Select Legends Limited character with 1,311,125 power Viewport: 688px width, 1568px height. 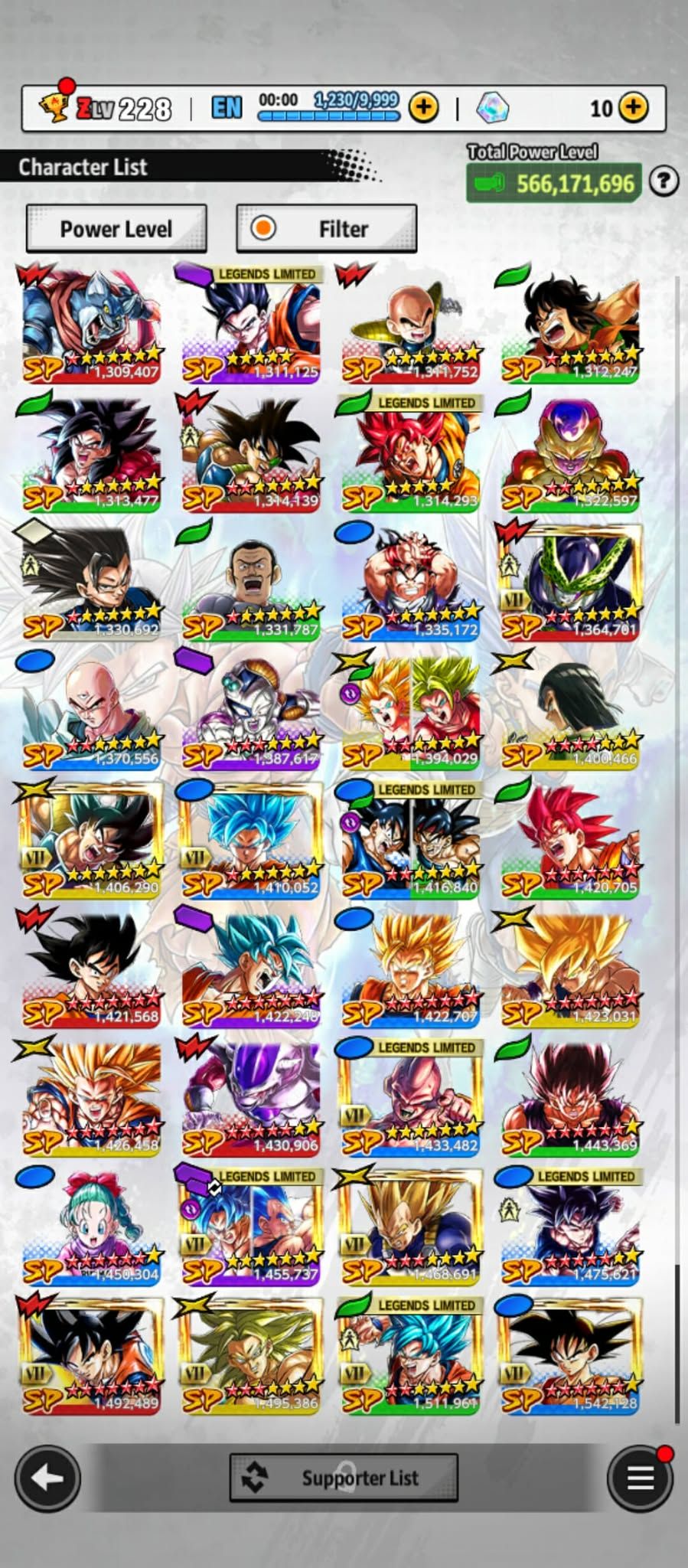click(251, 324)
